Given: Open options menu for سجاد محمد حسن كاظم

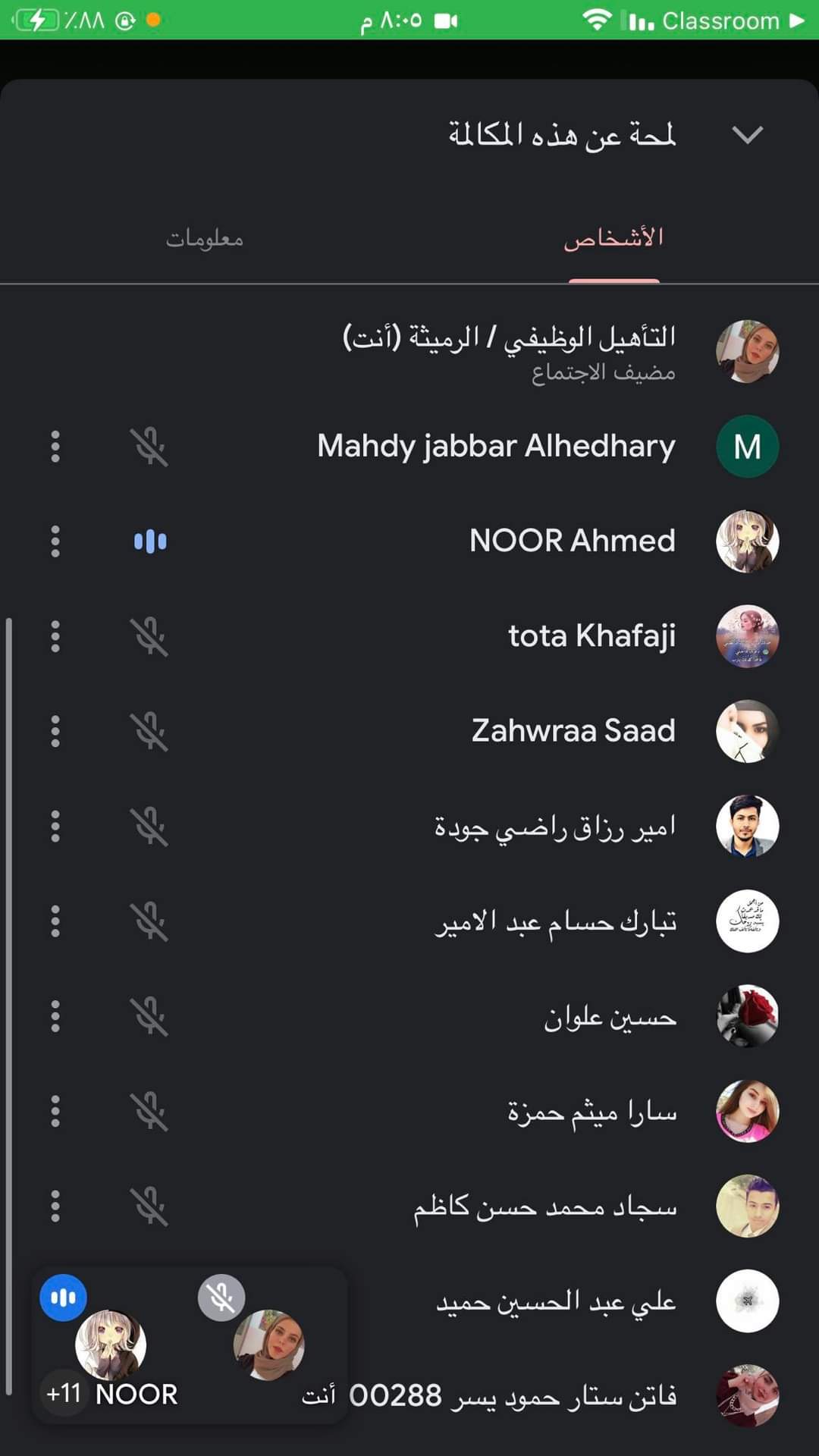Looking at the screenshot, I should pyautogui.click(x=55, y=1206).
